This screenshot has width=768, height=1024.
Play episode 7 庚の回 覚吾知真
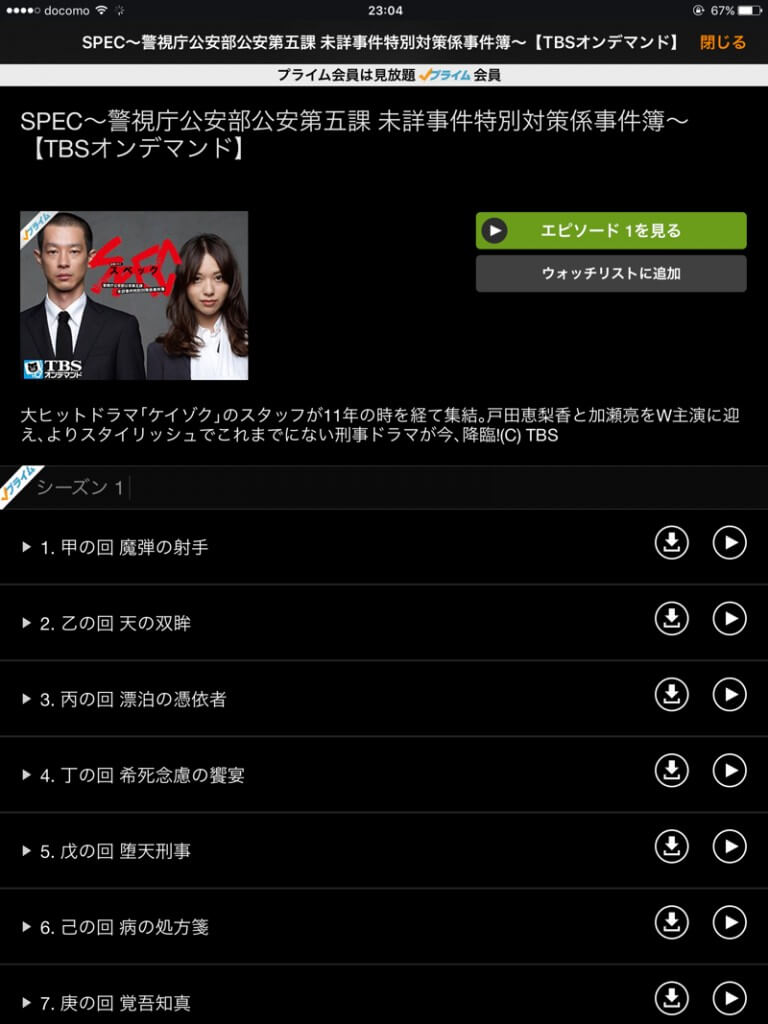[x=729, y=998]
